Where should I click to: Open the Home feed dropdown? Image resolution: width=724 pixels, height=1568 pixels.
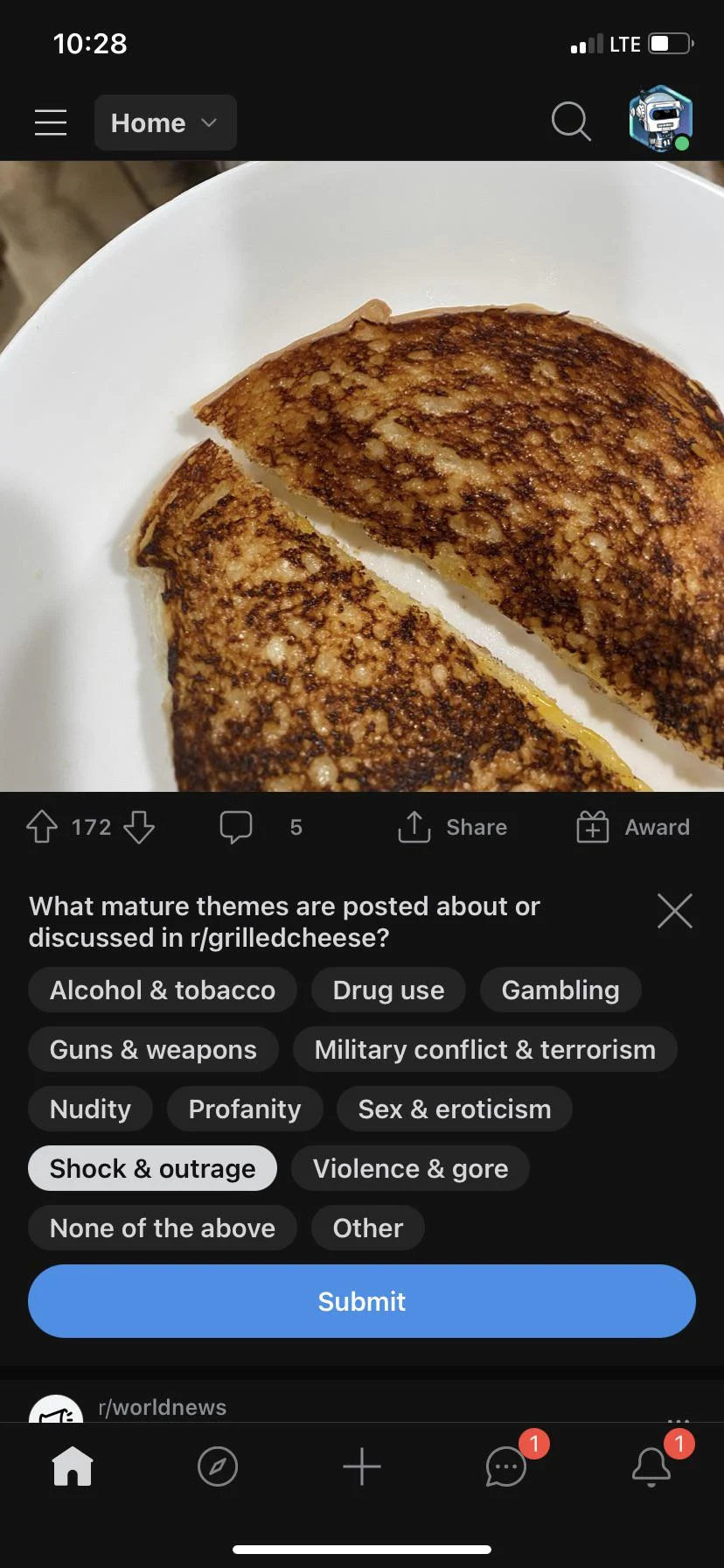point(164,122)
